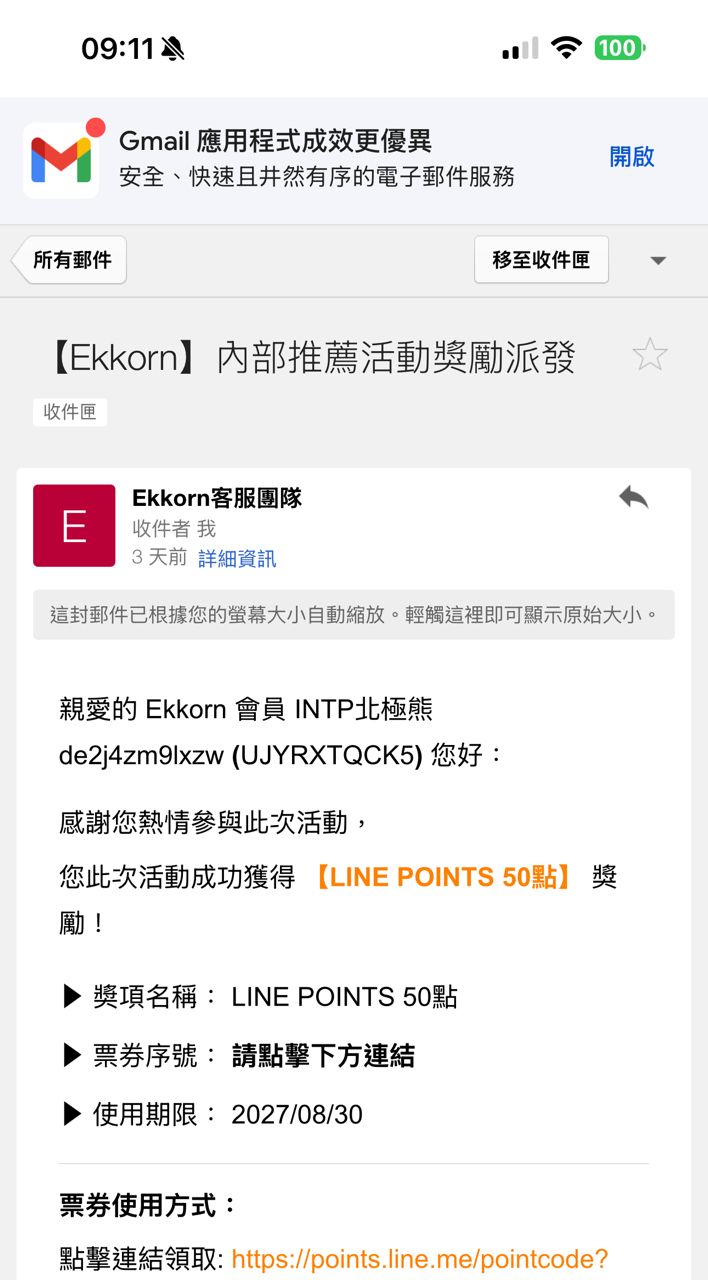Star this Ekkorn email
The width and height of the screenshot is (708, 1280).
point(650,355)
